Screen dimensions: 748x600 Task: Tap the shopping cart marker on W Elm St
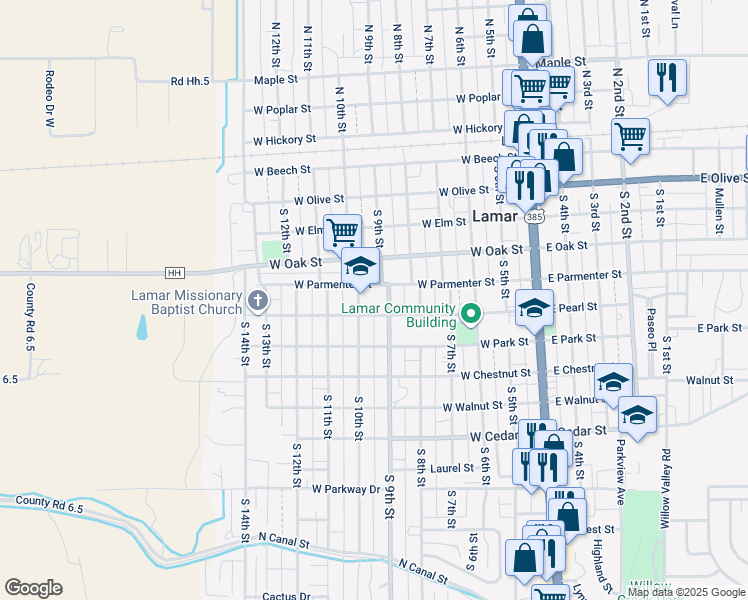[x=343, y=232]
